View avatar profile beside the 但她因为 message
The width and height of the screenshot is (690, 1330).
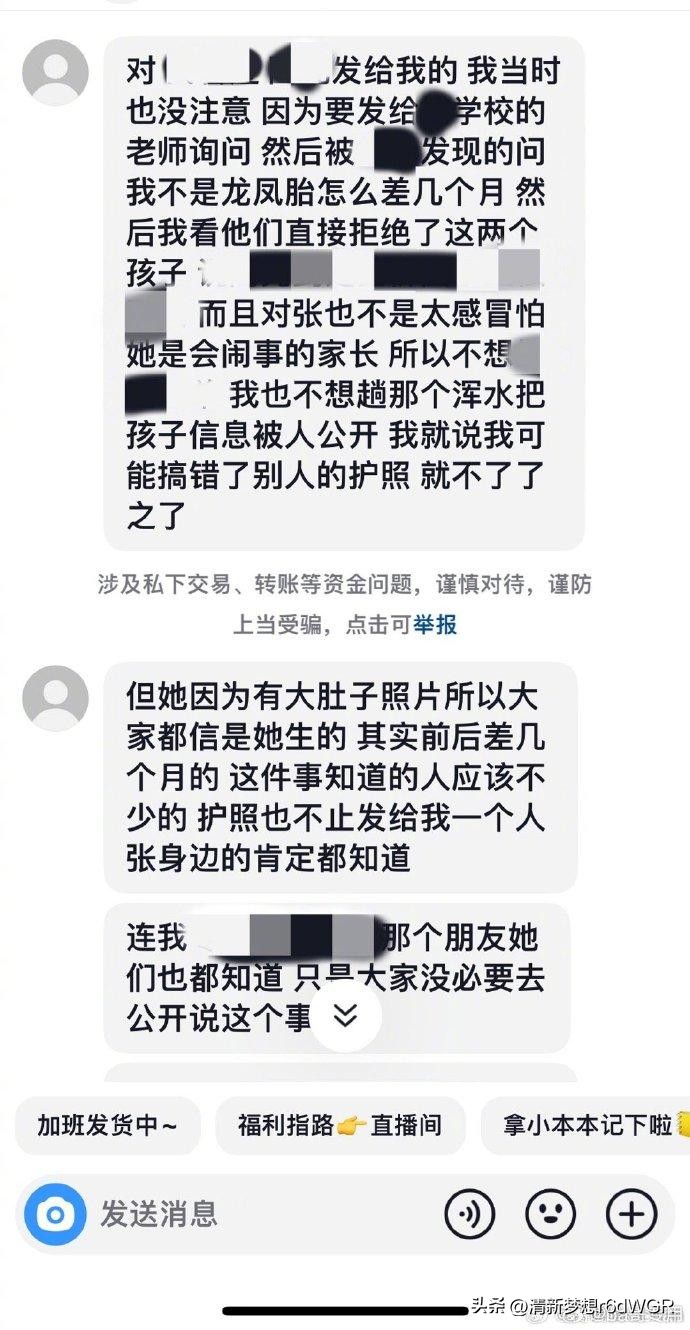55,697
